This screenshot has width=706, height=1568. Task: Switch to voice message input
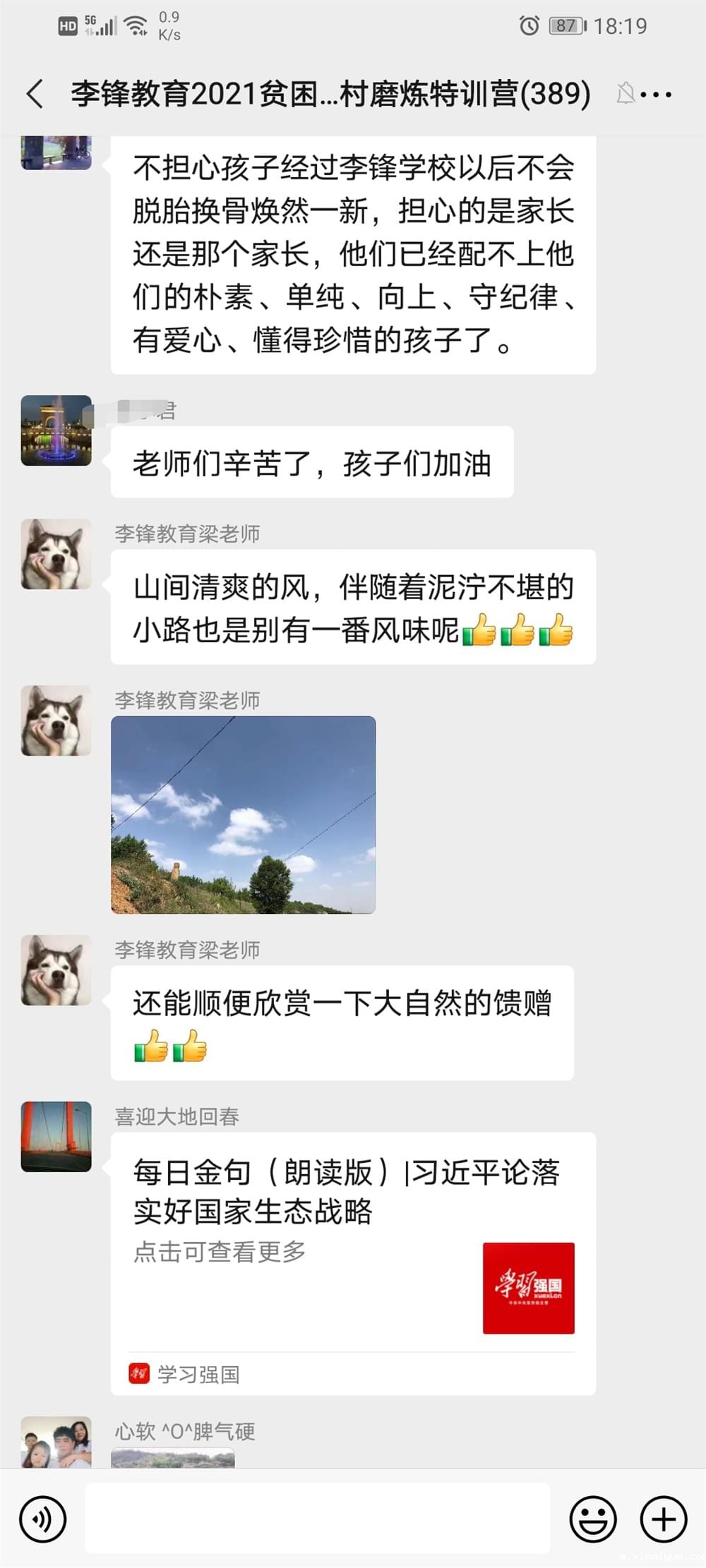pyautogui.click(x=43, y=1519)
